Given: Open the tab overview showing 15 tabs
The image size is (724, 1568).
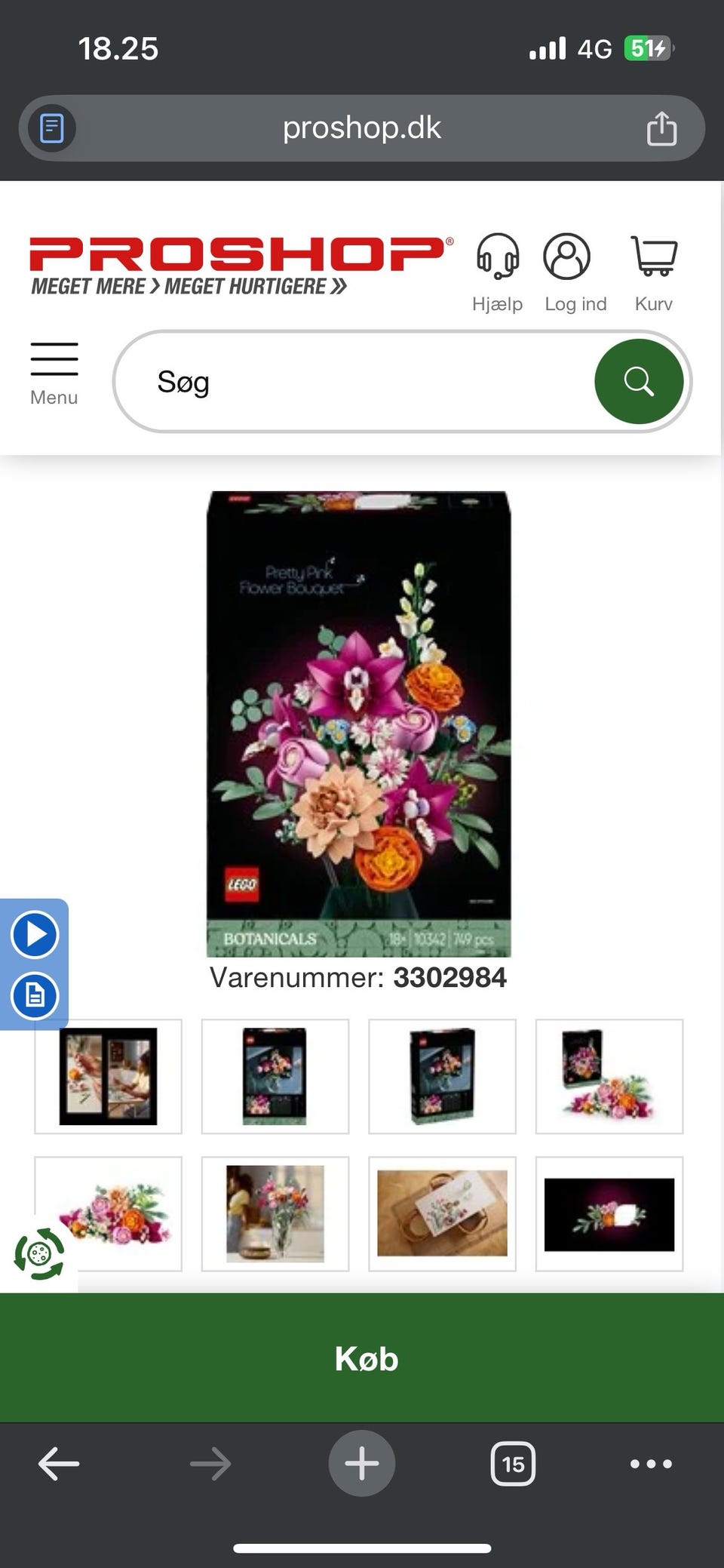Looking at the screenshot, I should pos(513,1462).
